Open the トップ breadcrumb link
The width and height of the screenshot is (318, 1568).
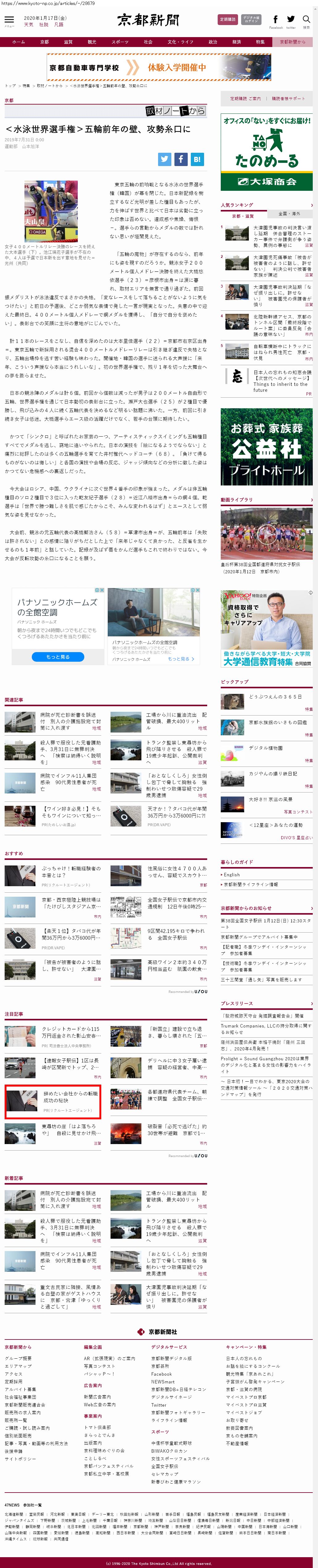(10, 86)
